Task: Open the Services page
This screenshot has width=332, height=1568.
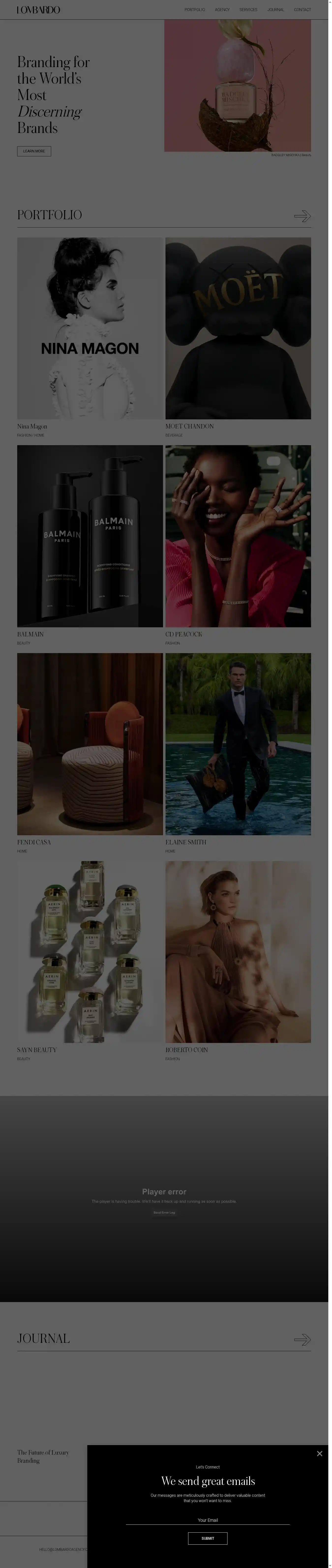Action: [249, 10]
